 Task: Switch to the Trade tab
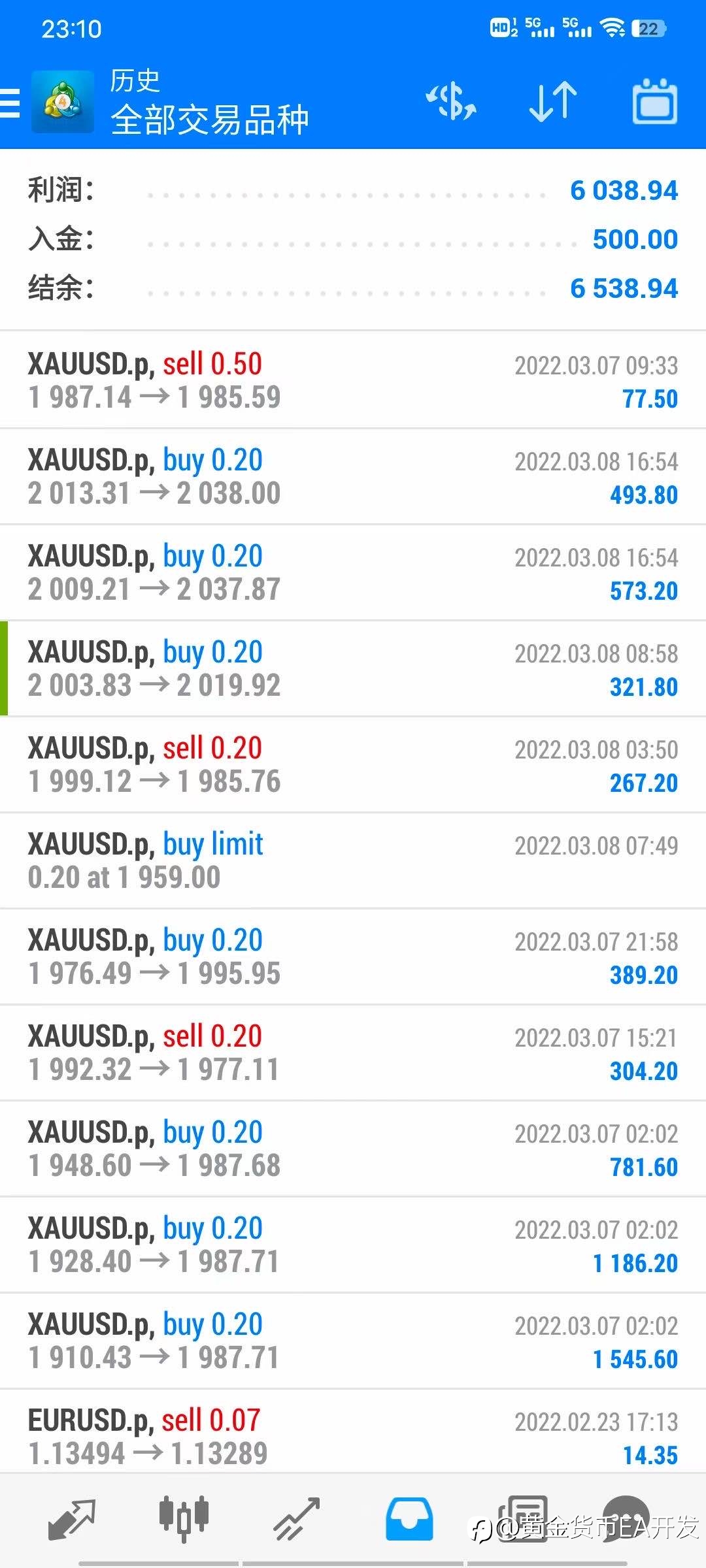[296, 1519]
